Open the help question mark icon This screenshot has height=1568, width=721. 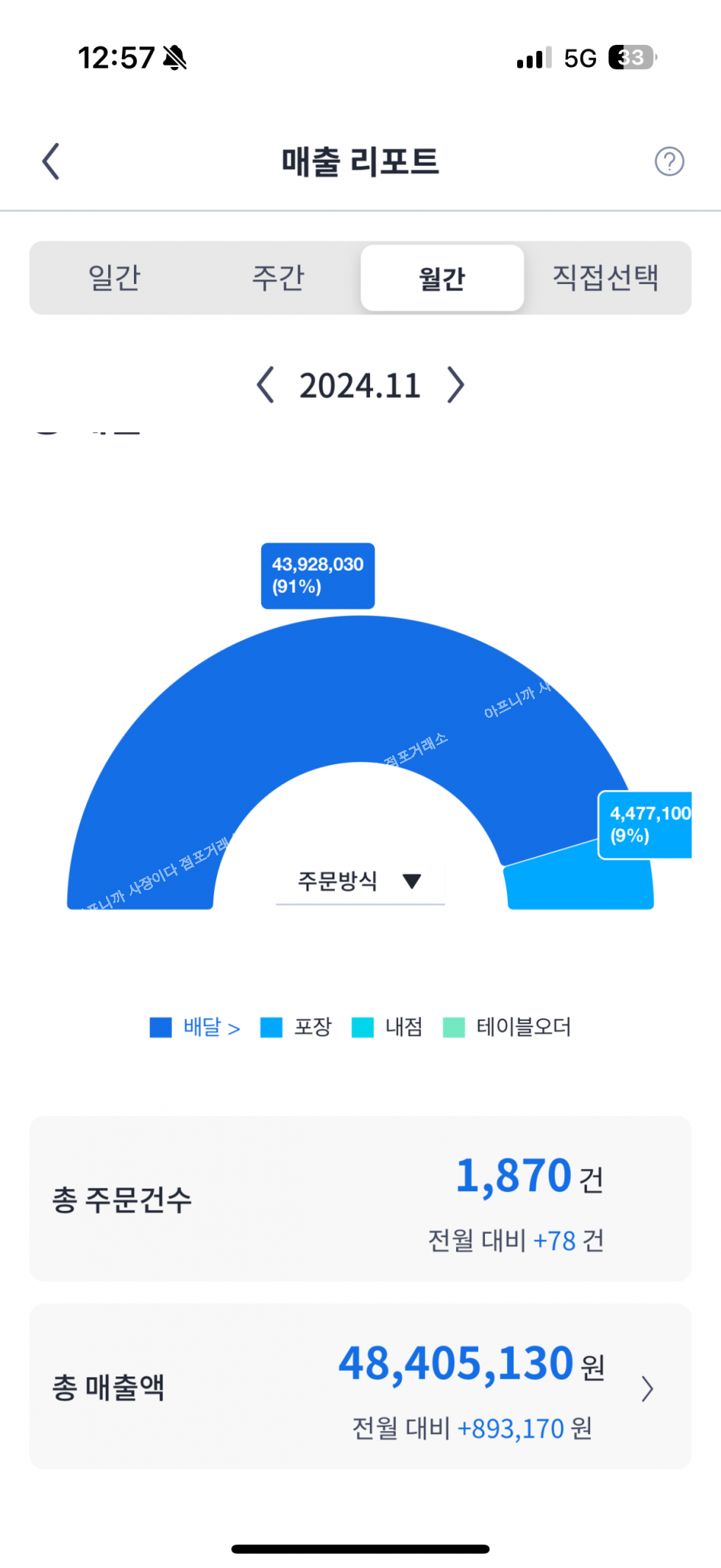pos(669,161)
